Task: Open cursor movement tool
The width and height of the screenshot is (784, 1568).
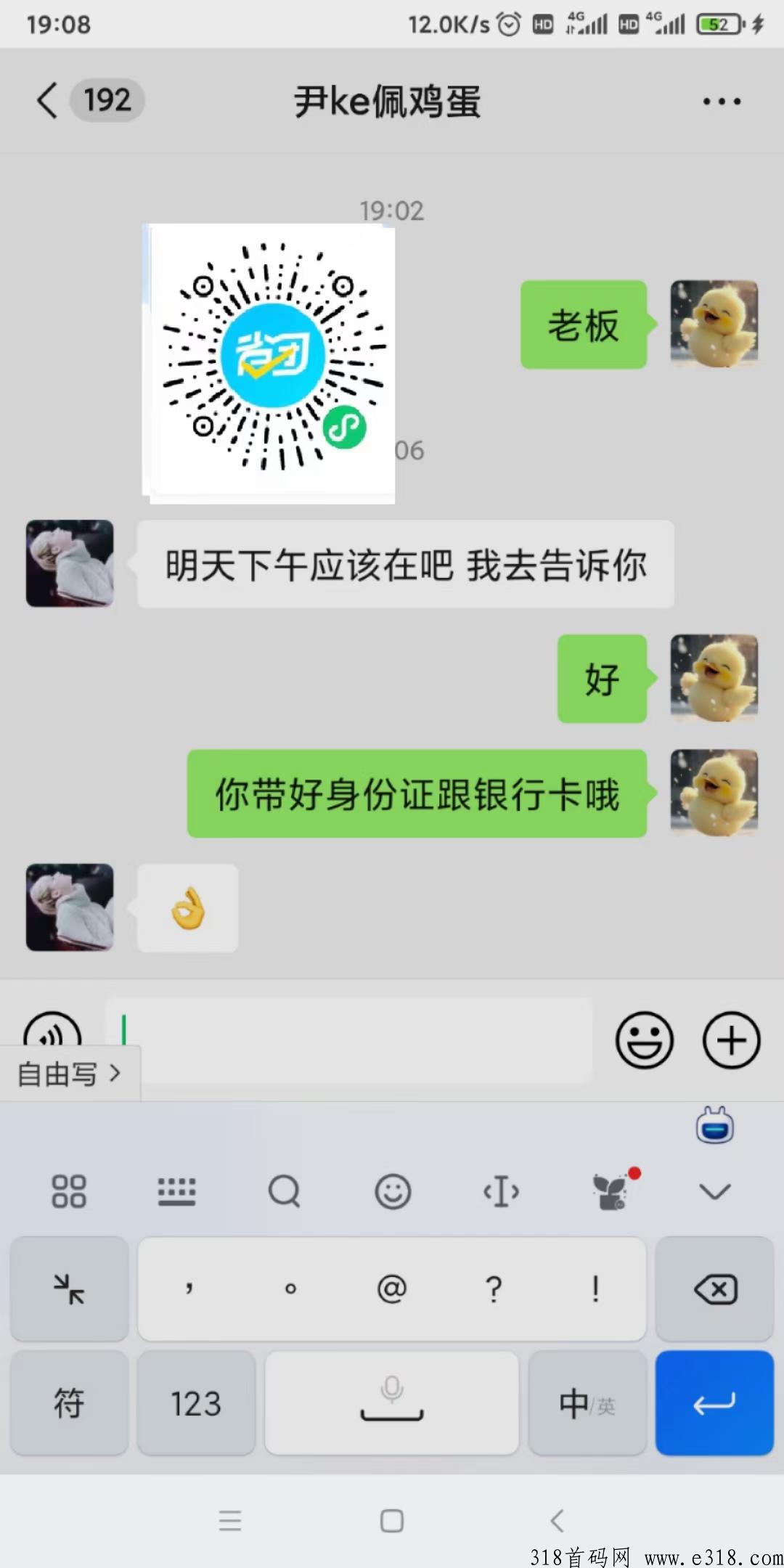Action: (501, 1191)
